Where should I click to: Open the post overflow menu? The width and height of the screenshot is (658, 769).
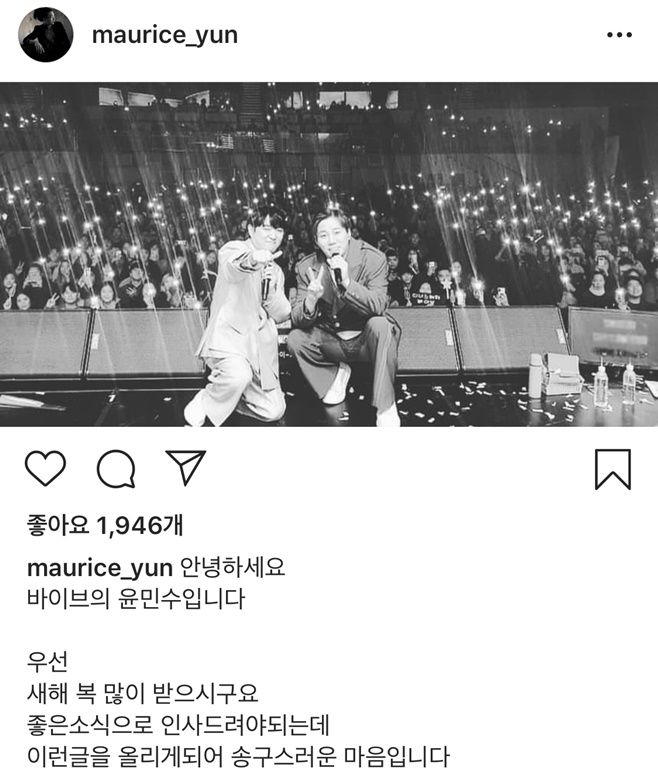click(619, 35)
